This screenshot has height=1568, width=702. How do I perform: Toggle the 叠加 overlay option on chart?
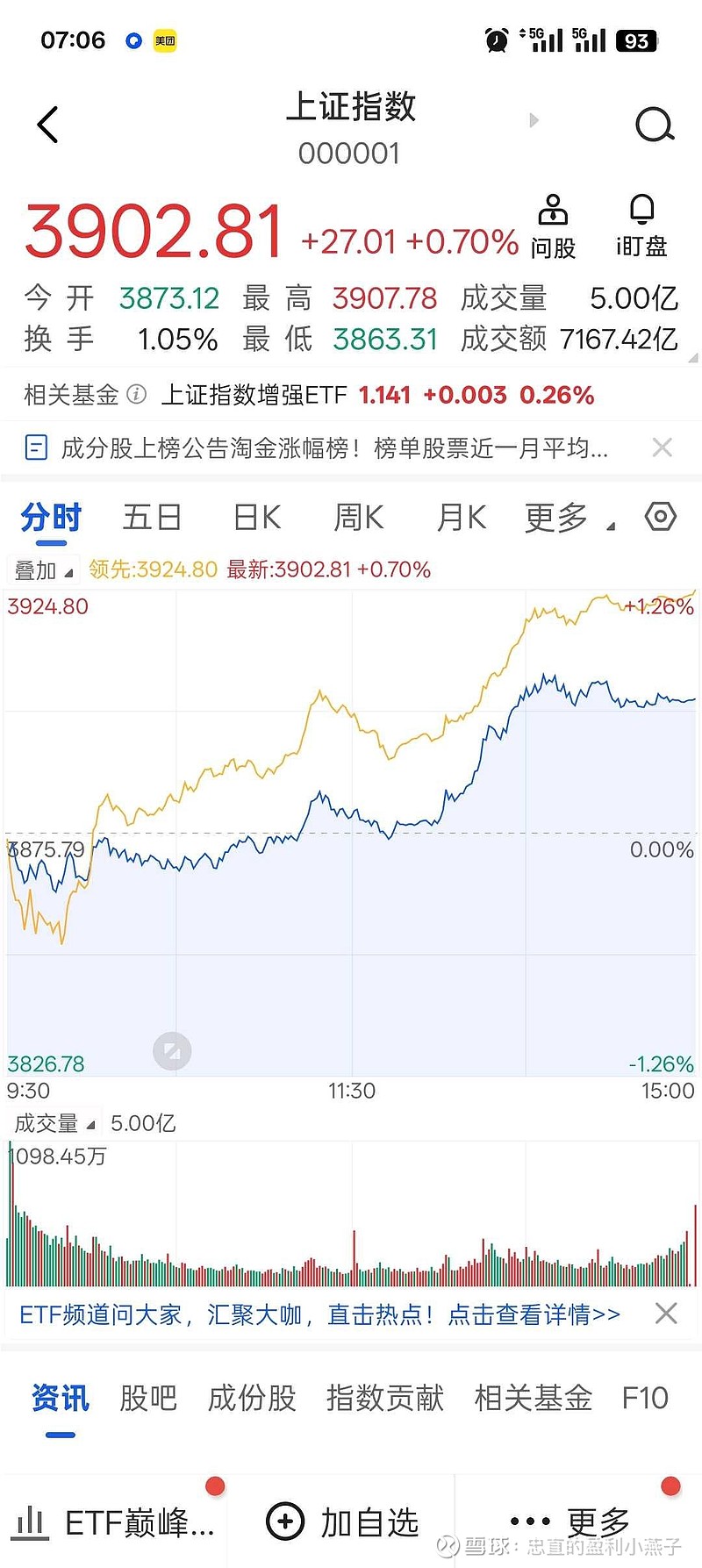42,569
